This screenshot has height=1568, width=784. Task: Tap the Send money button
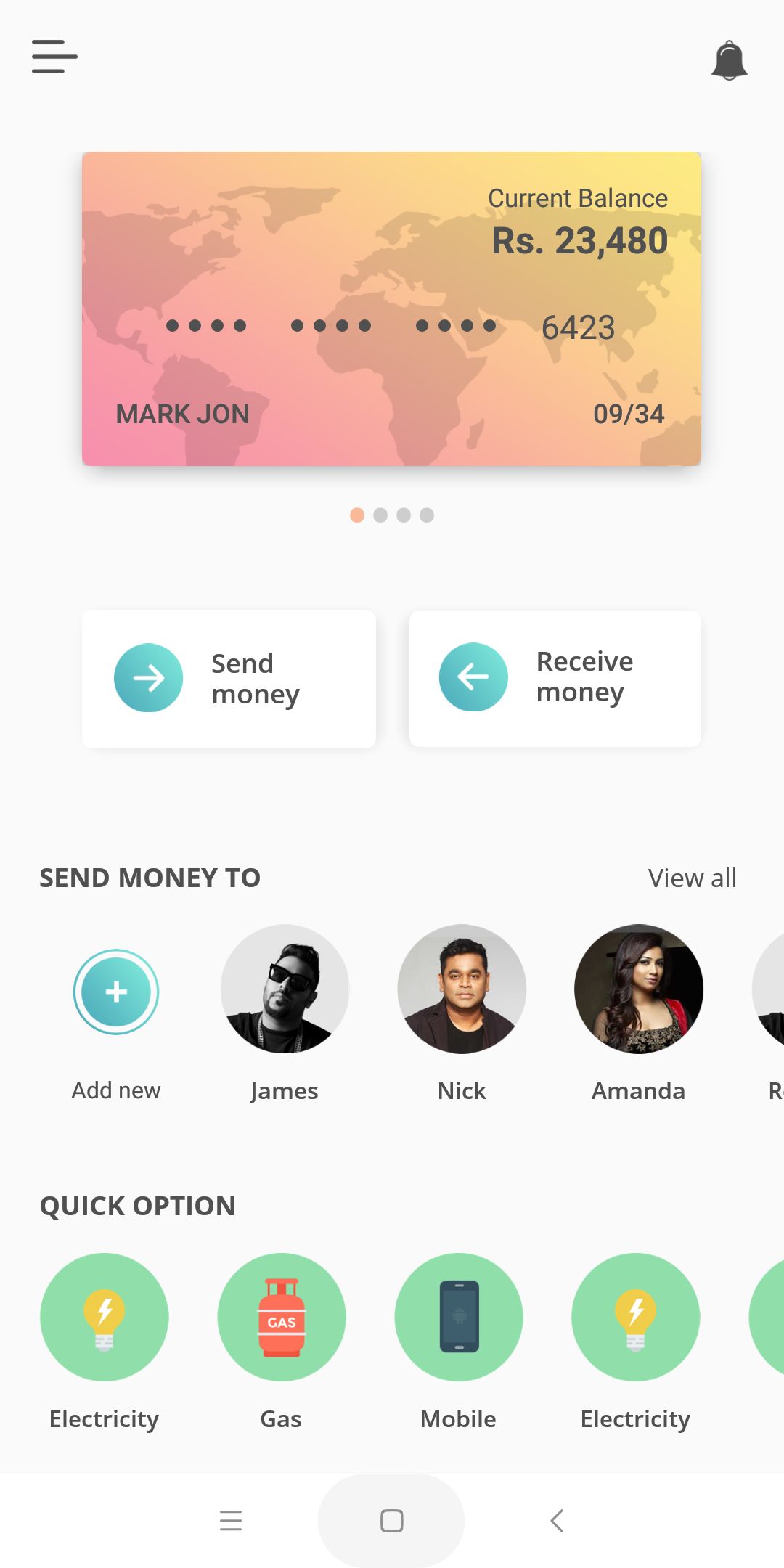(x=229, y=679)
